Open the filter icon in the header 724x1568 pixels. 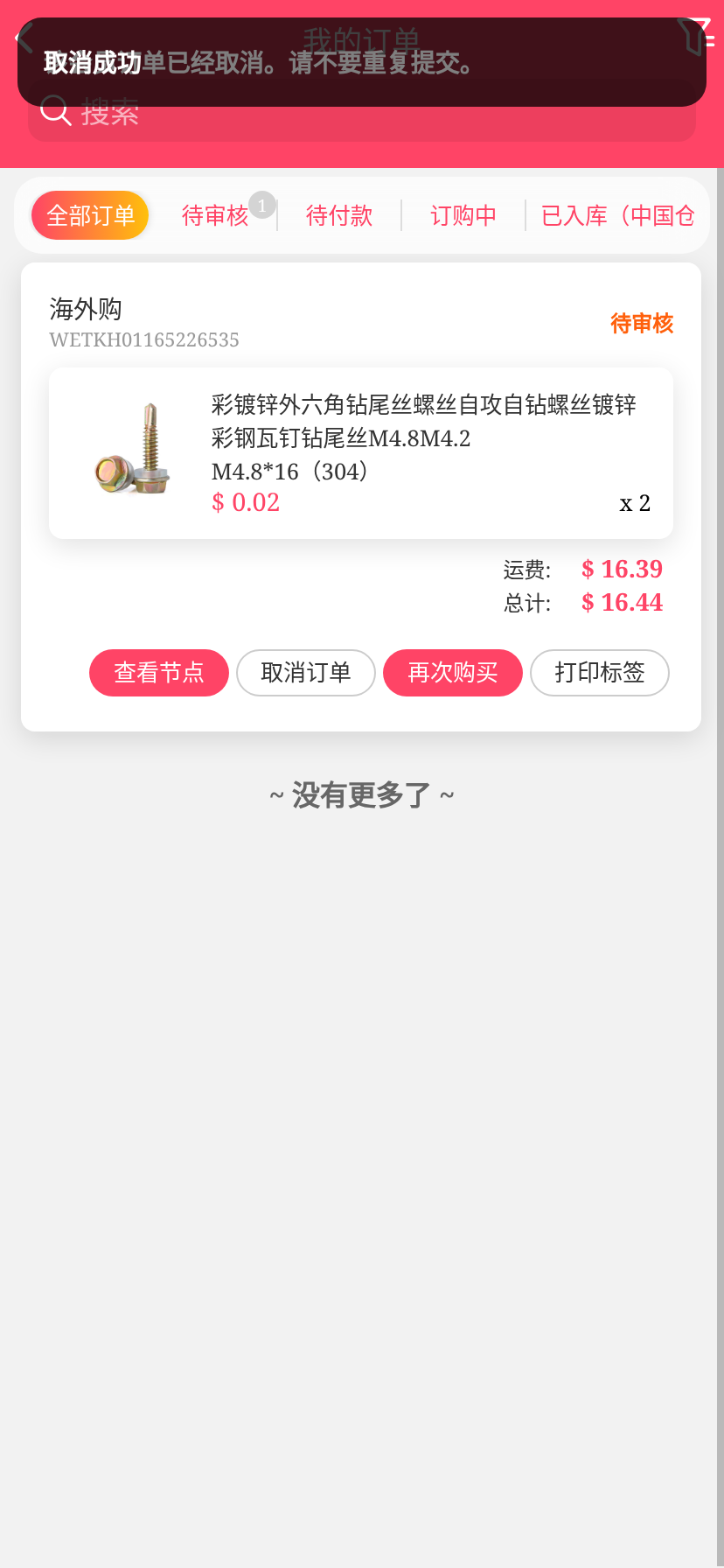pos(697,36)
